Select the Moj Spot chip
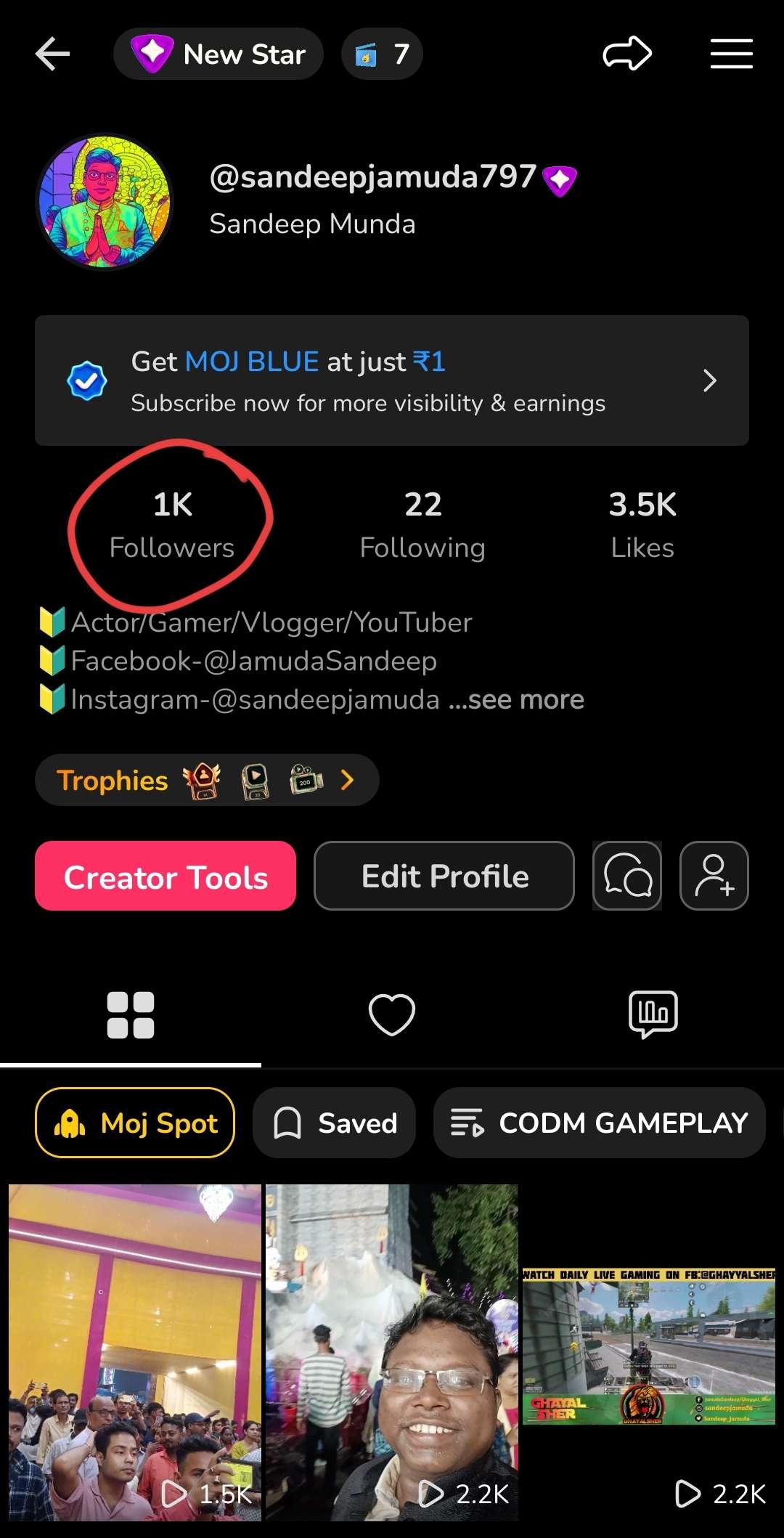The image size is (784, 1538). [x=135, y=1123]
